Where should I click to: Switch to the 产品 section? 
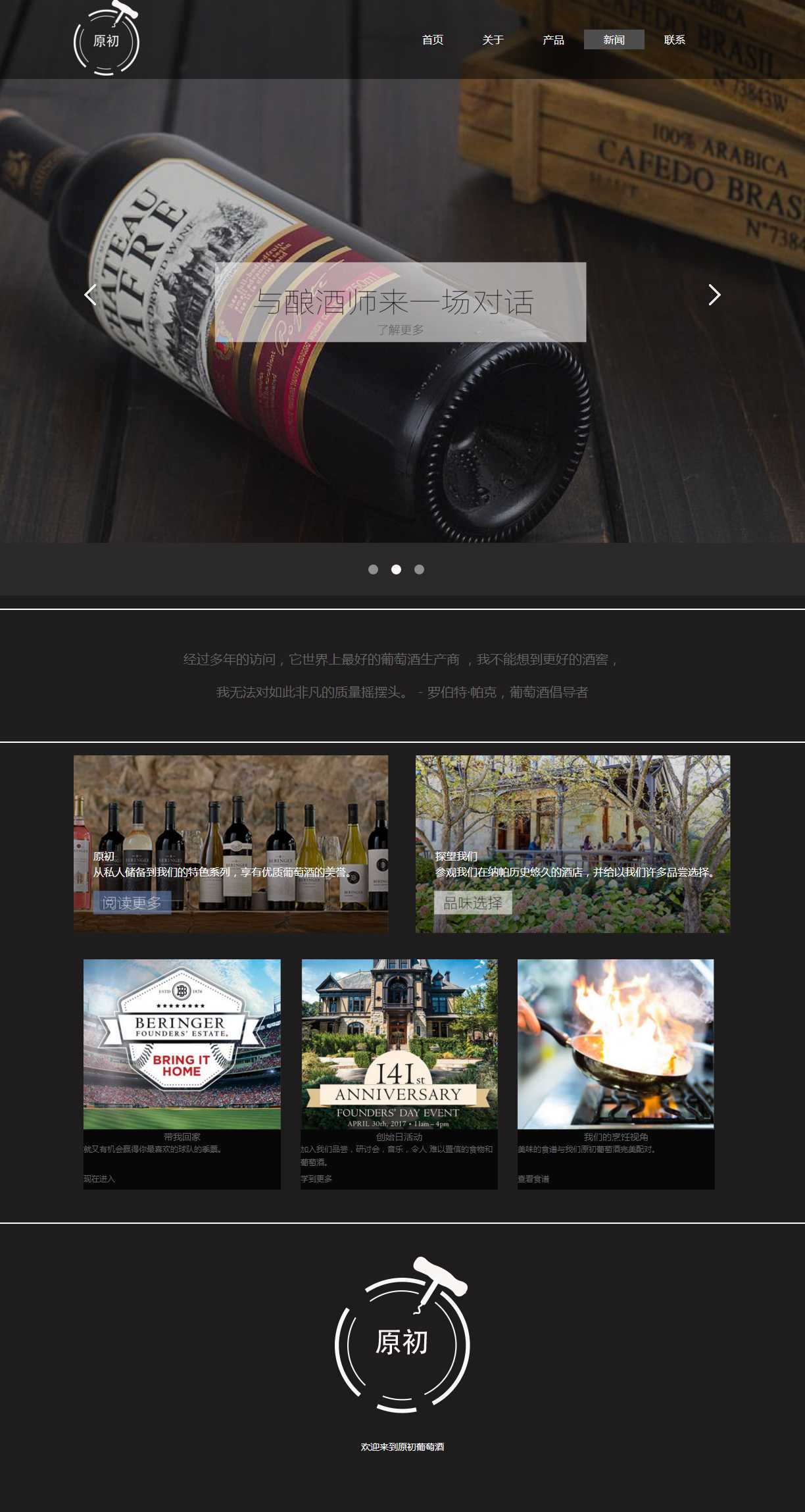click(x=553, y=40)
